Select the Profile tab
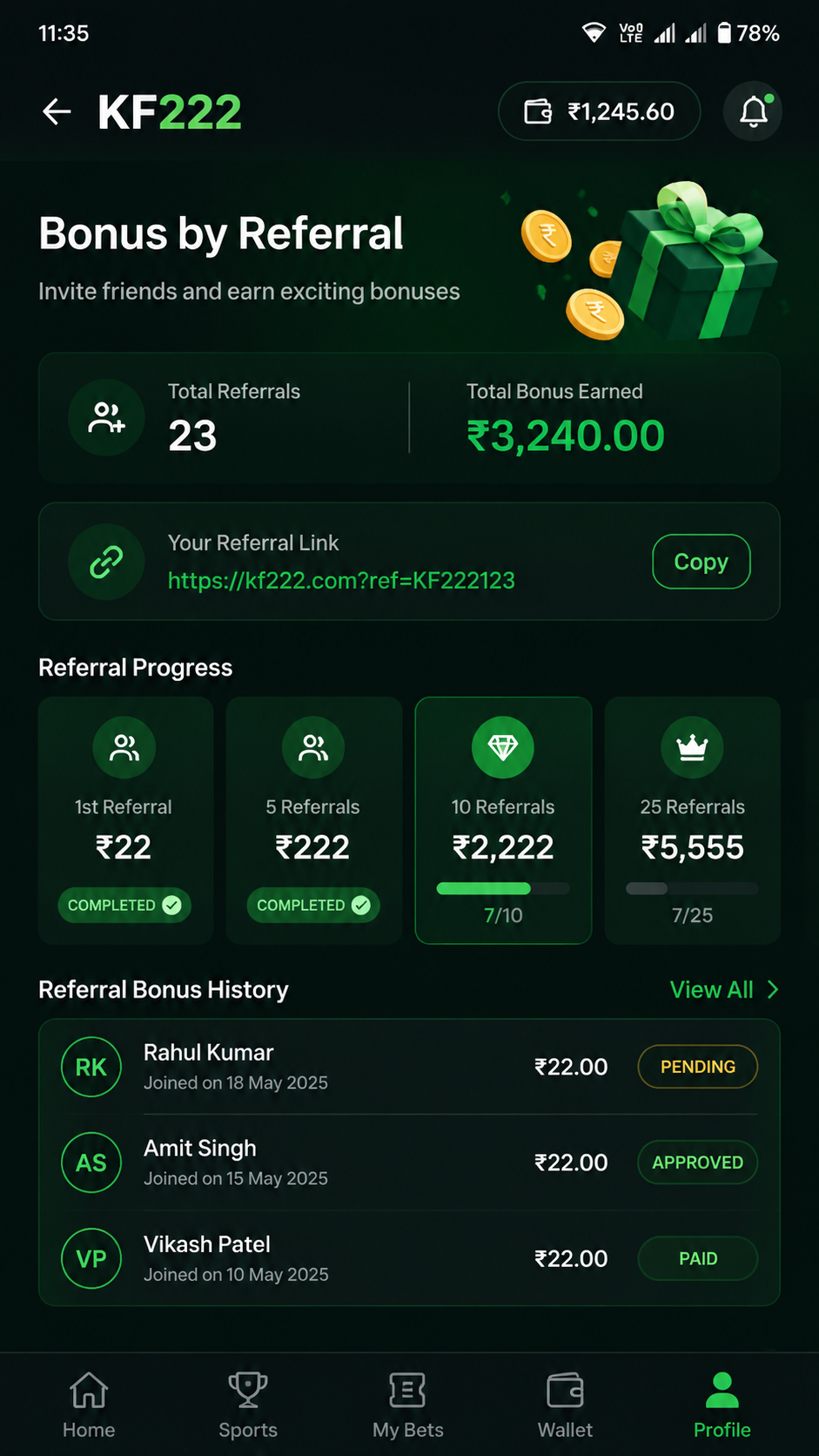Image resolution: width=819 pixels, height=1456 pixels. click(x=722, y=1404)
